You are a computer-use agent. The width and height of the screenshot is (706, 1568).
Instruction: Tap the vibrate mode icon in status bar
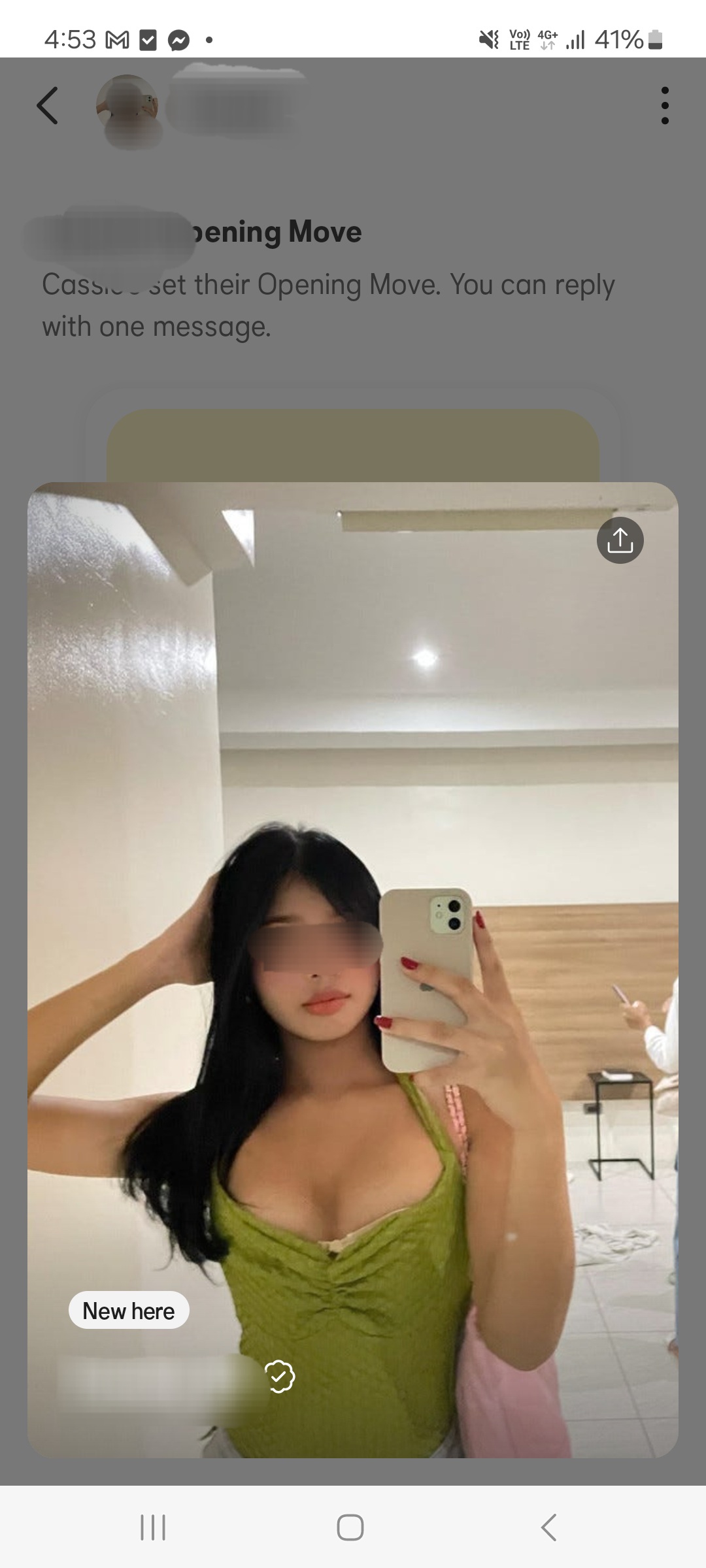pos(488,39)
